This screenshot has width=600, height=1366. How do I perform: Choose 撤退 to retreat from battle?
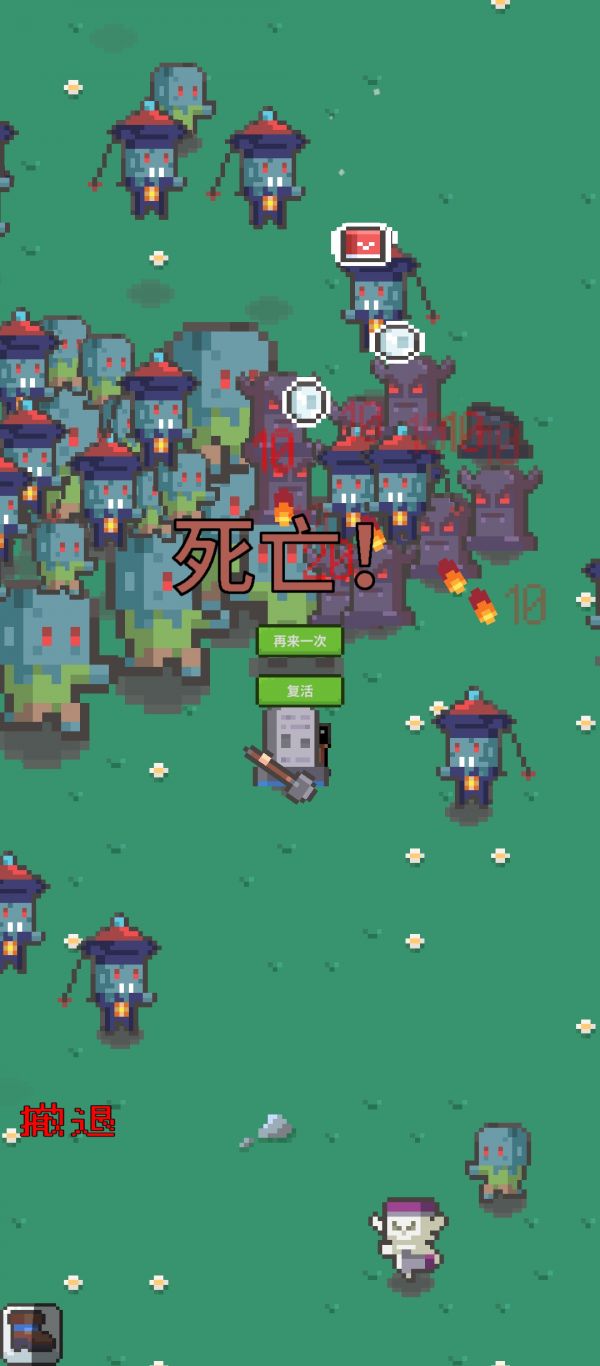point(68,1121)
